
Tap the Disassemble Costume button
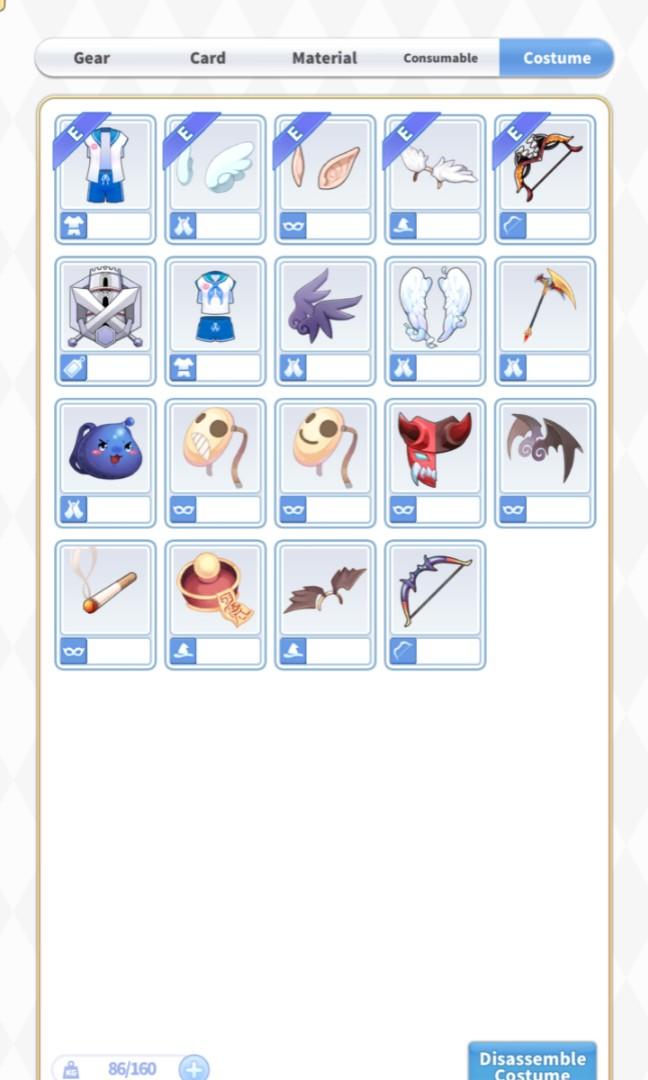(x=532, y=1062)
